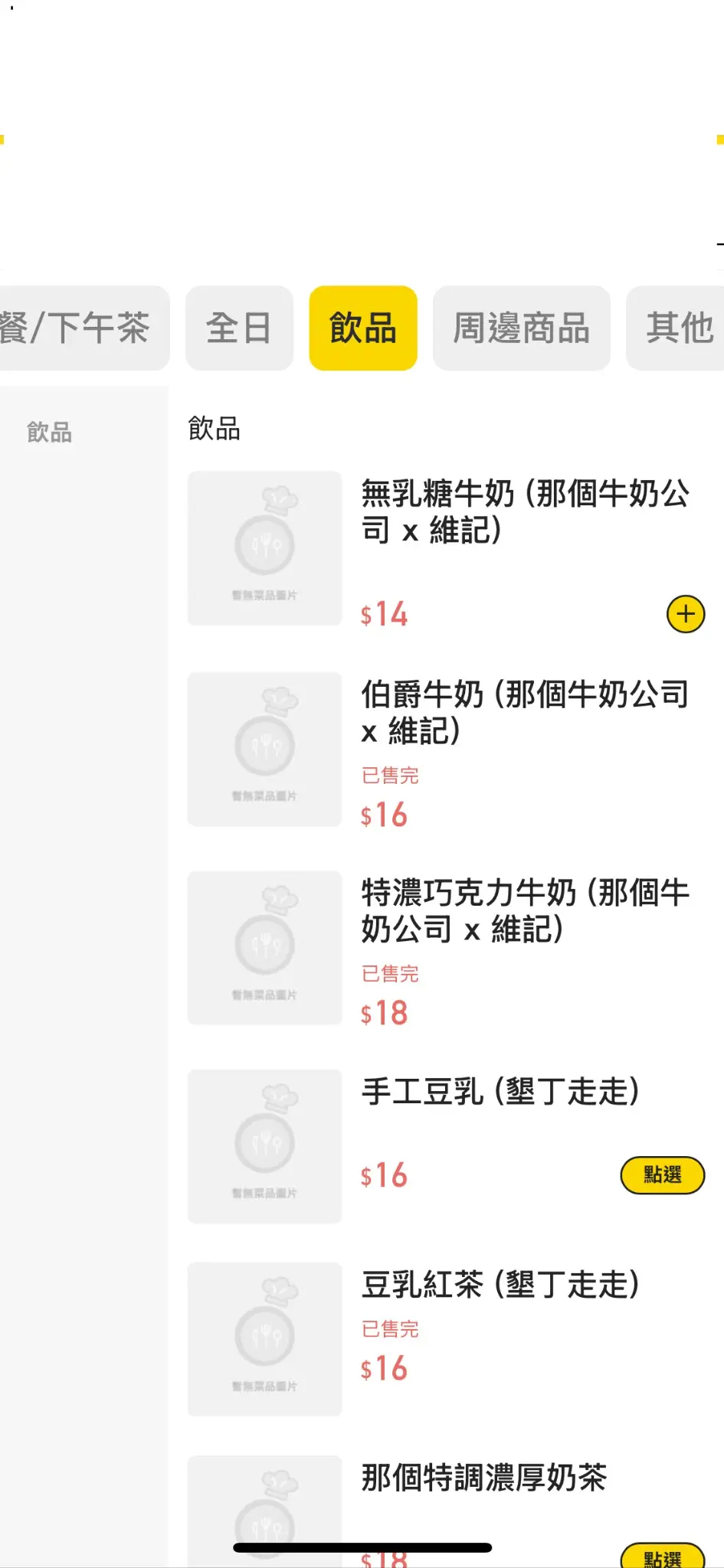This screenshot has width=724, height=1568.
Task: Open the 豆乳紅茶 (墾丁走走) item
Action: pos(500,1285)
